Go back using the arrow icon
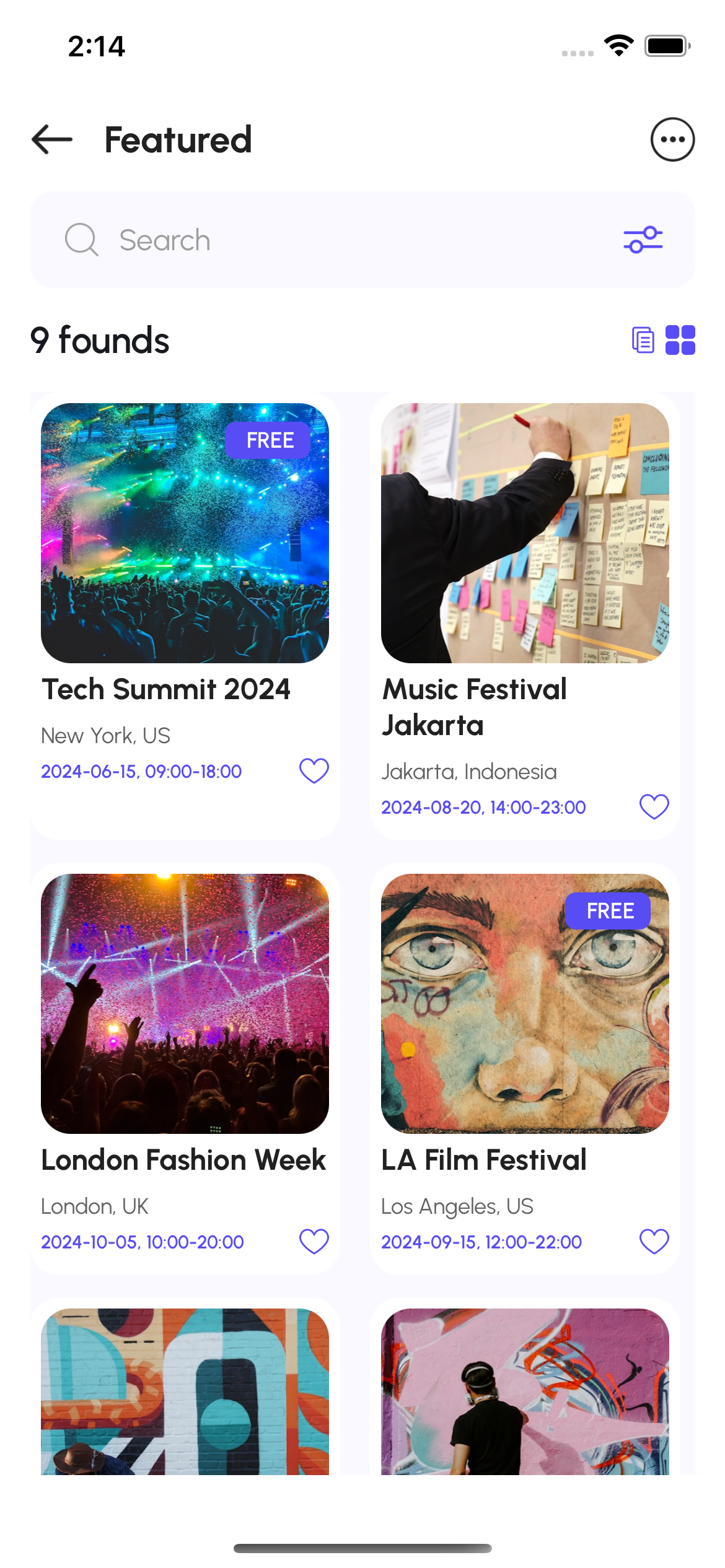Image resolution: width=725 pixels, height=1568 pixels. tap(52, 139)
